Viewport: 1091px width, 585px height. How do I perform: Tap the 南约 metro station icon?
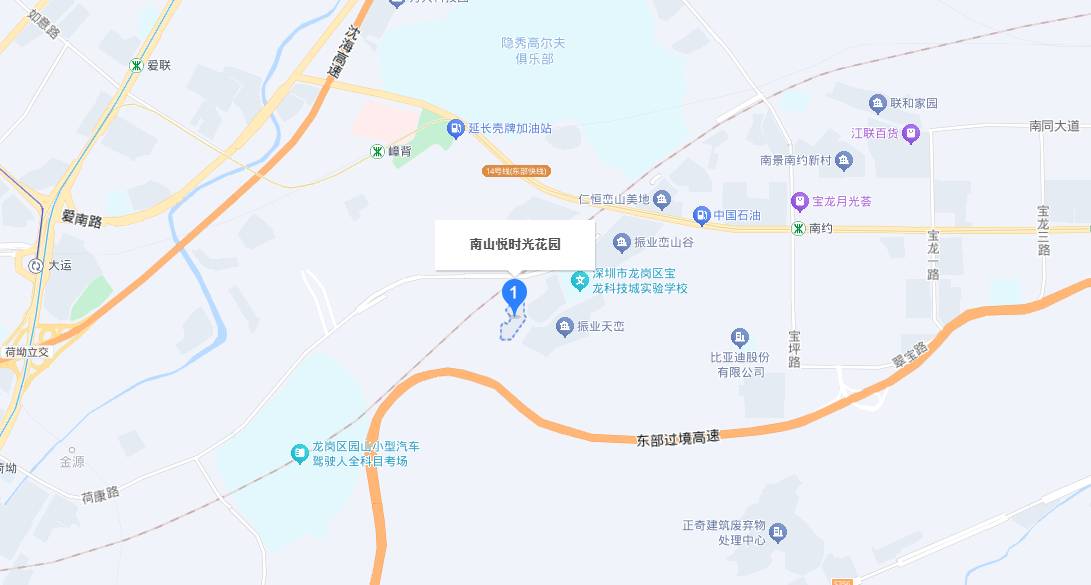click(798, 228)
